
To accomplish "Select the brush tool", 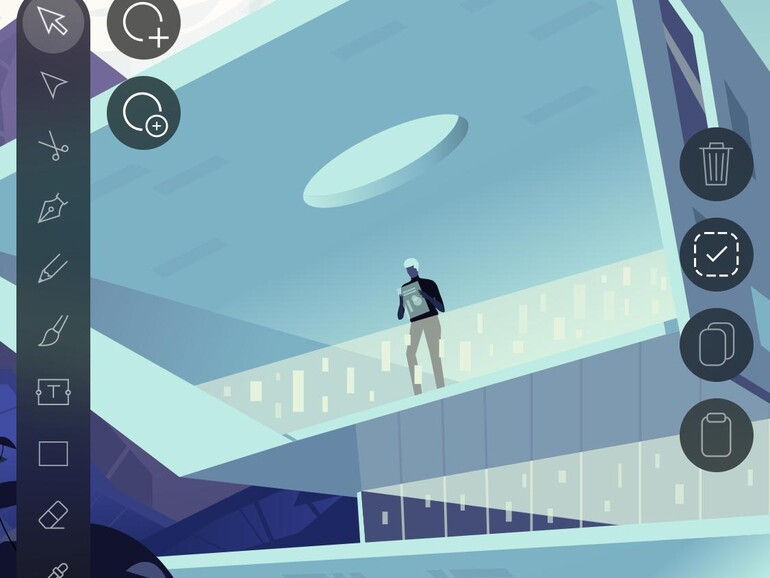I will [53, 331].
